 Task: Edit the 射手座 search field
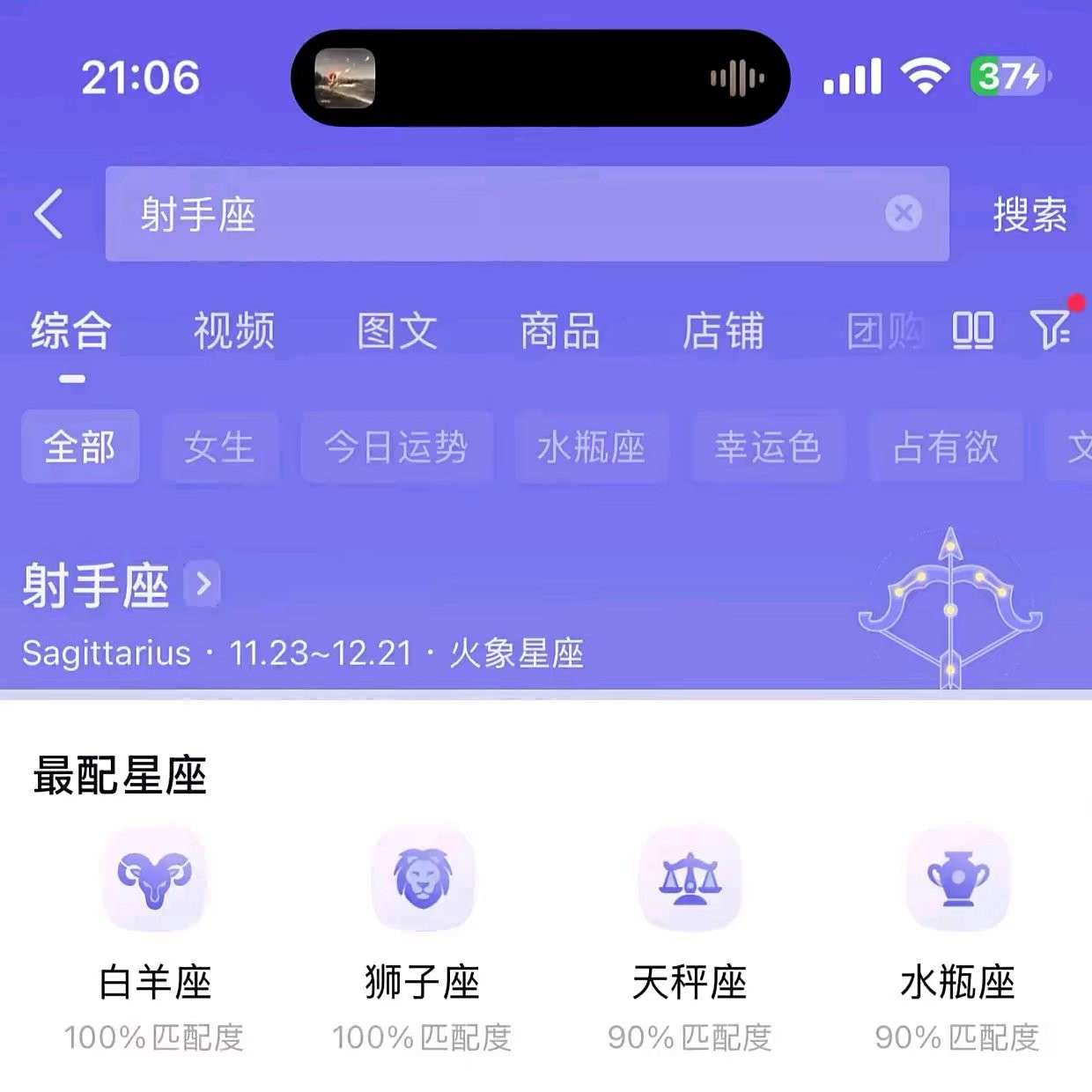click(x=493, y=214)
